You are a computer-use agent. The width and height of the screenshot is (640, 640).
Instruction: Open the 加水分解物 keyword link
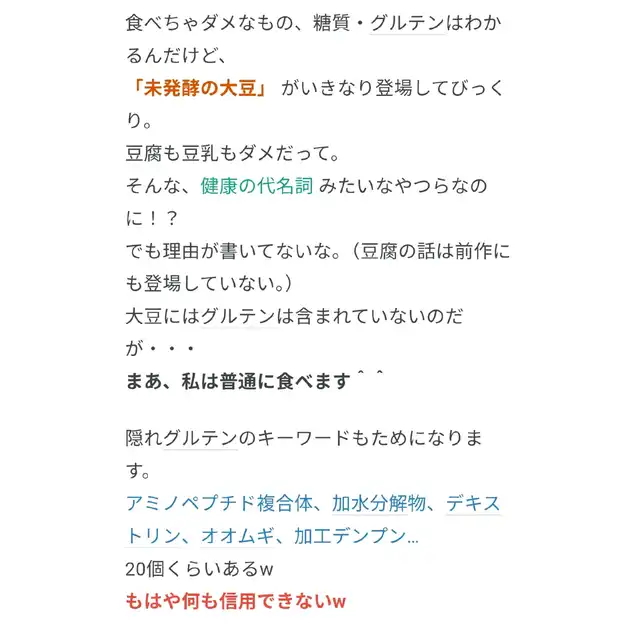coord(379,503)
